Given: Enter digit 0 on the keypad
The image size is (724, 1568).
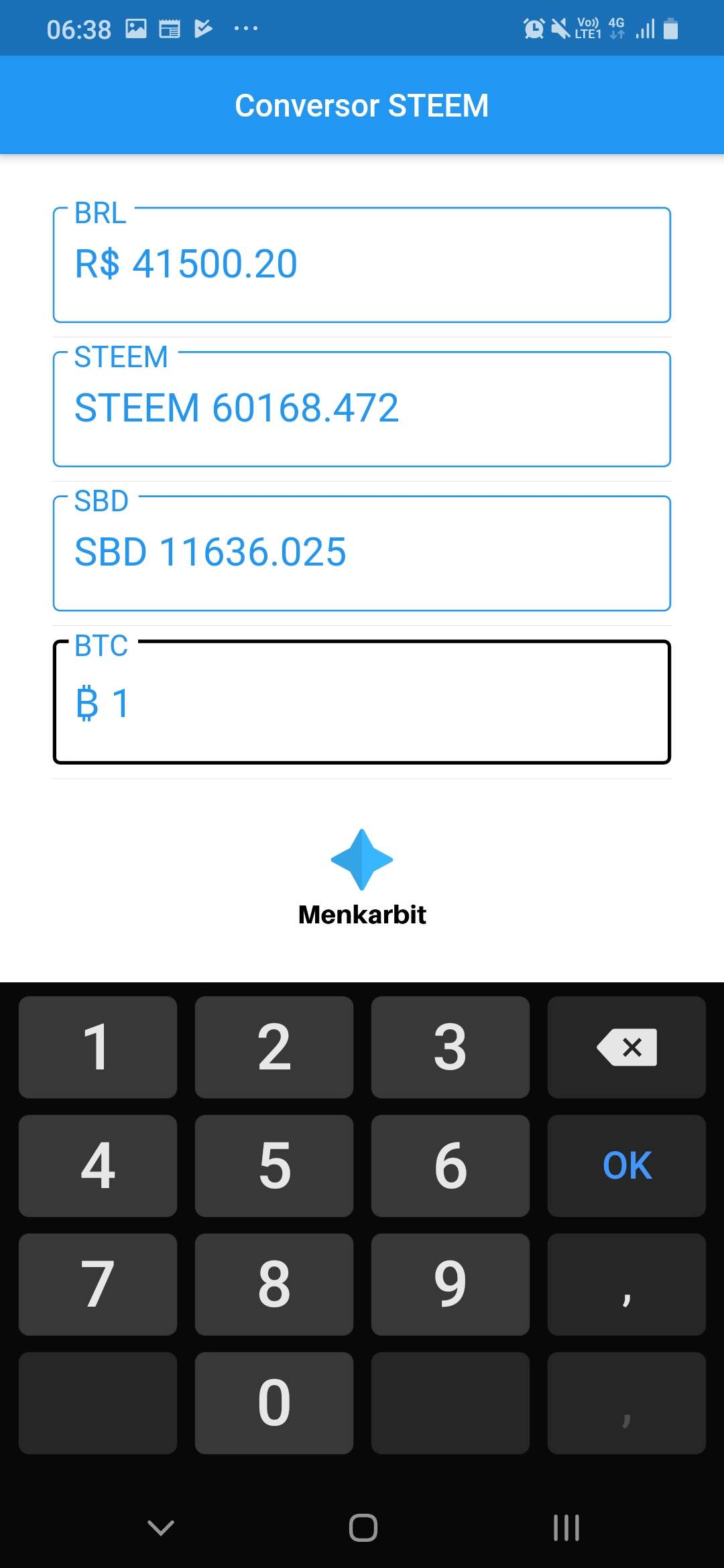Looking at the screenshot, I should [274, 1402].
